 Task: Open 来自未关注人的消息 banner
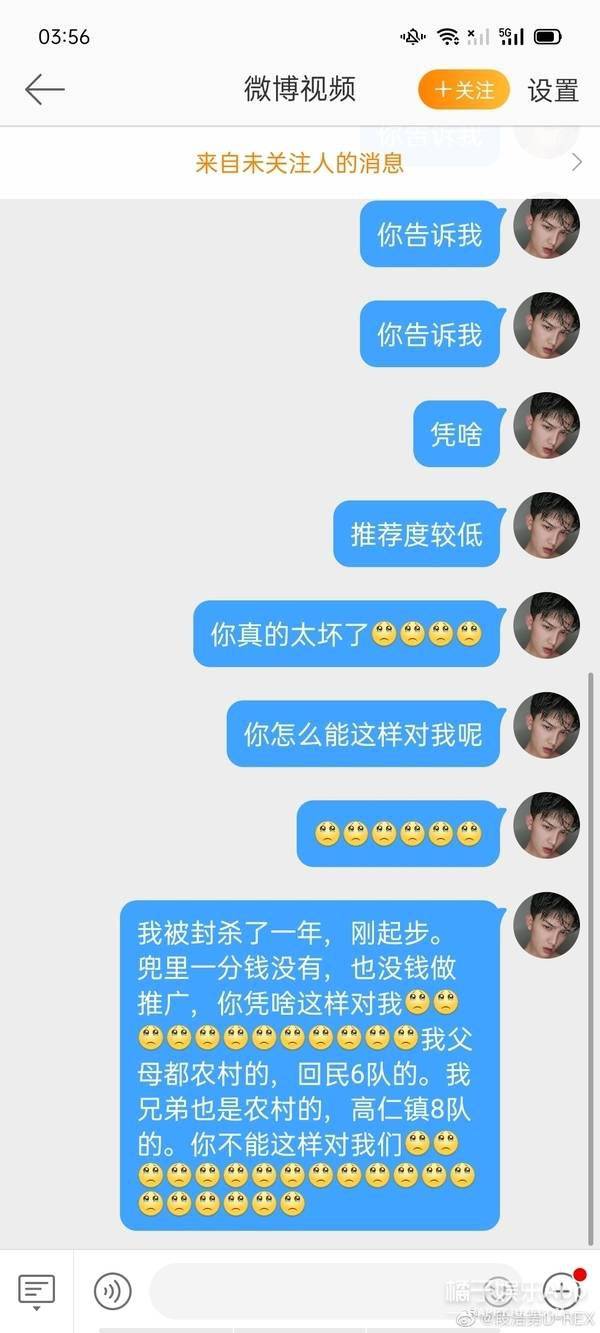[x=300, y=163]
